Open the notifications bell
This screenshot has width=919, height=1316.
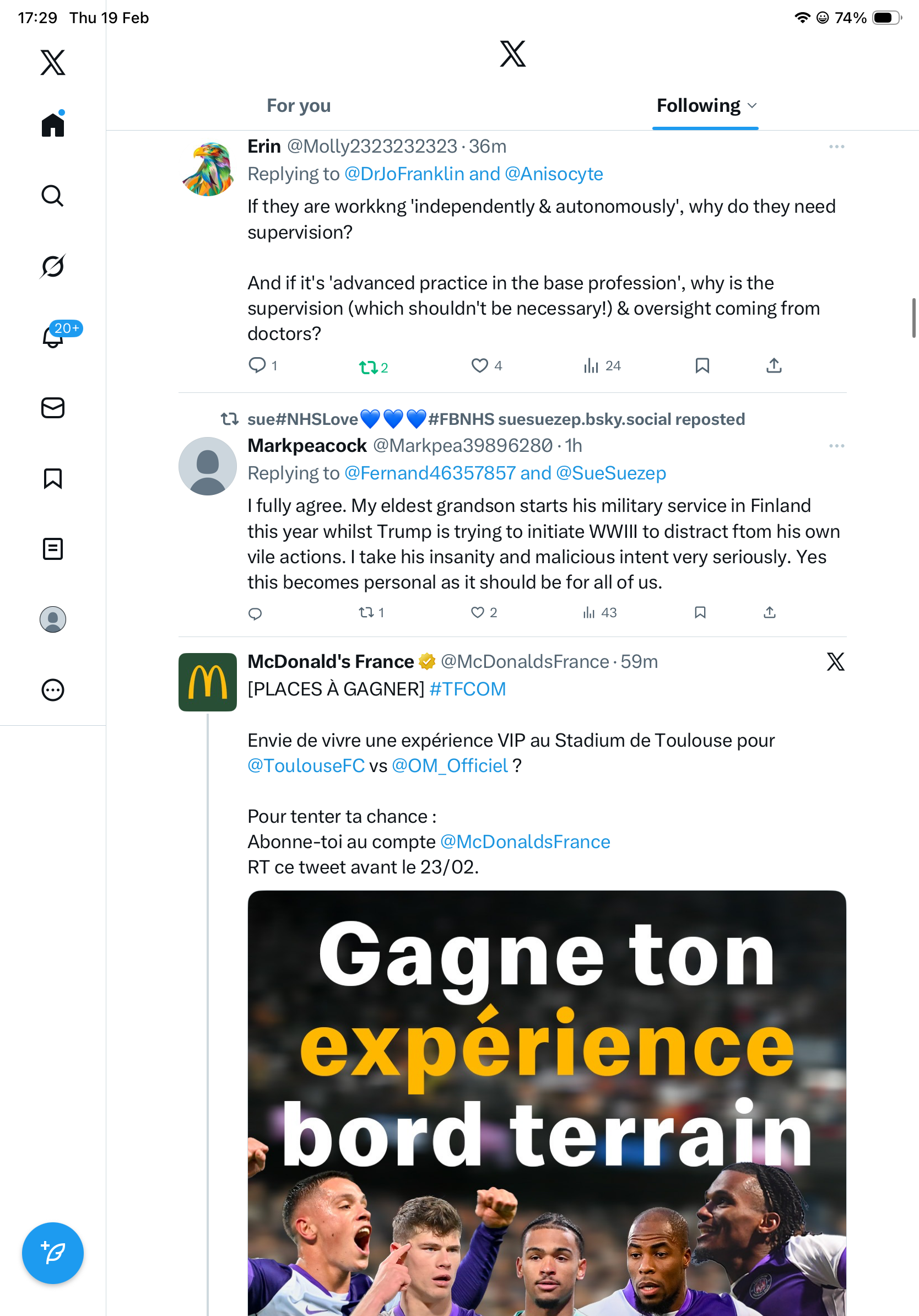pos(53,337)
